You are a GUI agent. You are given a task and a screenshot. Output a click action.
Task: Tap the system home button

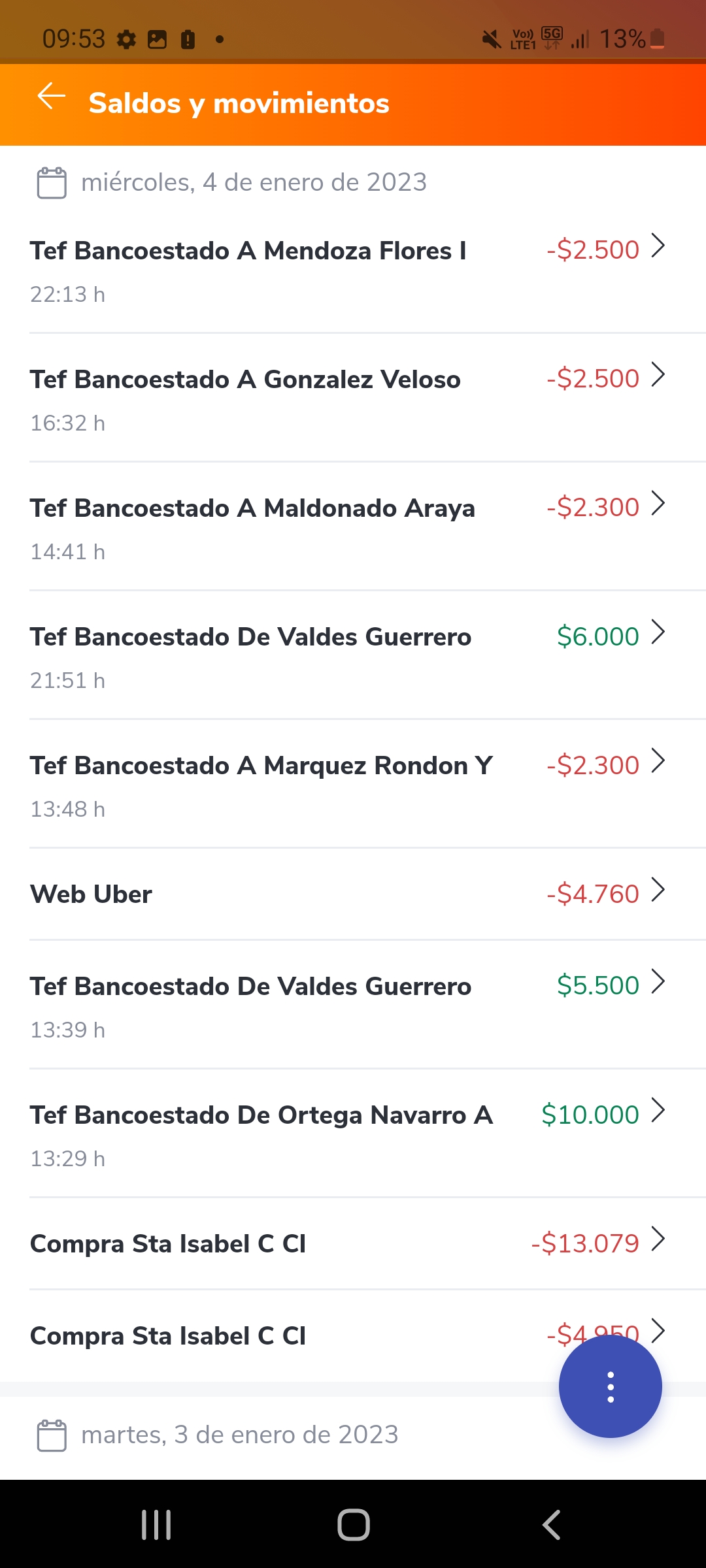point(354,1525)
